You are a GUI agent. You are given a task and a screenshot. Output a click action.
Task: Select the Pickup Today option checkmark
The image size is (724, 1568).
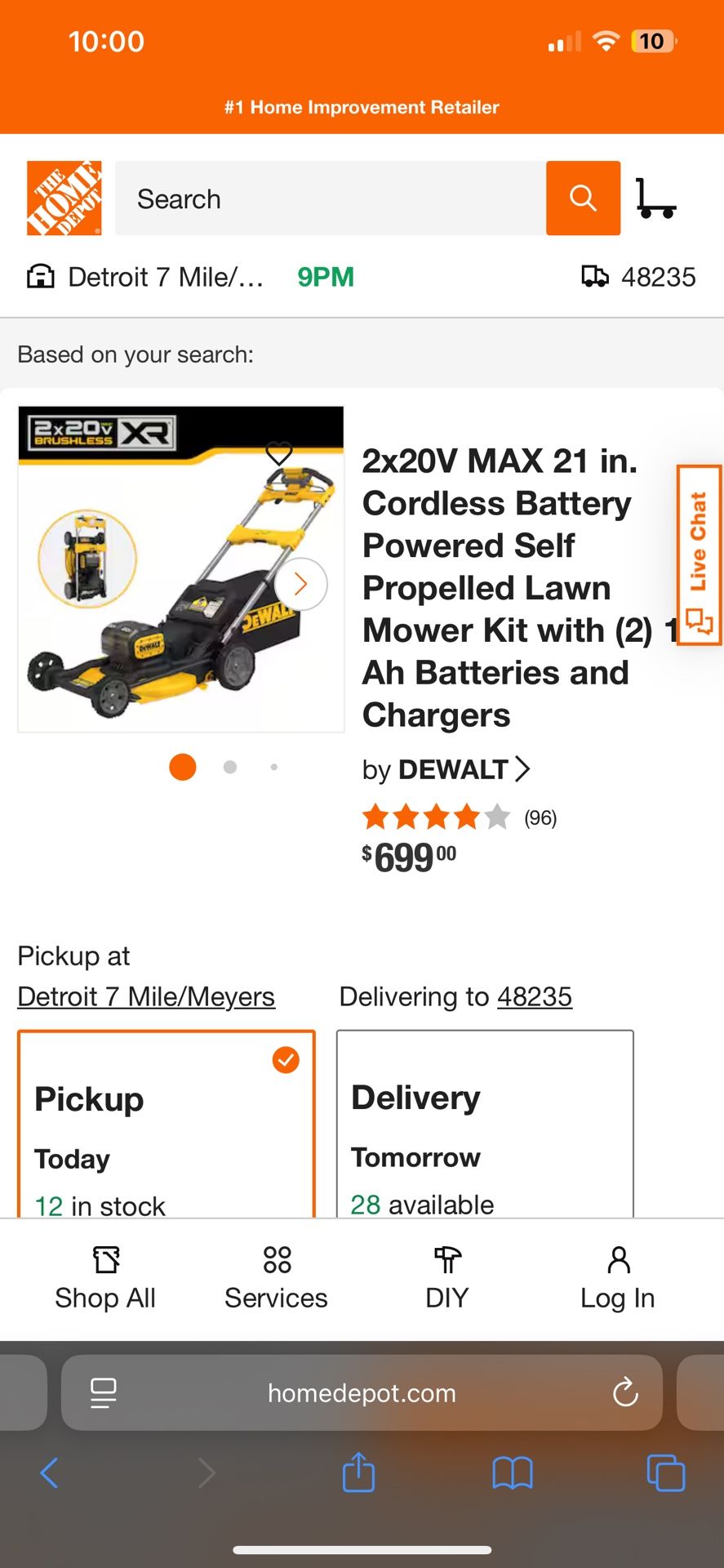(285, 1059)
